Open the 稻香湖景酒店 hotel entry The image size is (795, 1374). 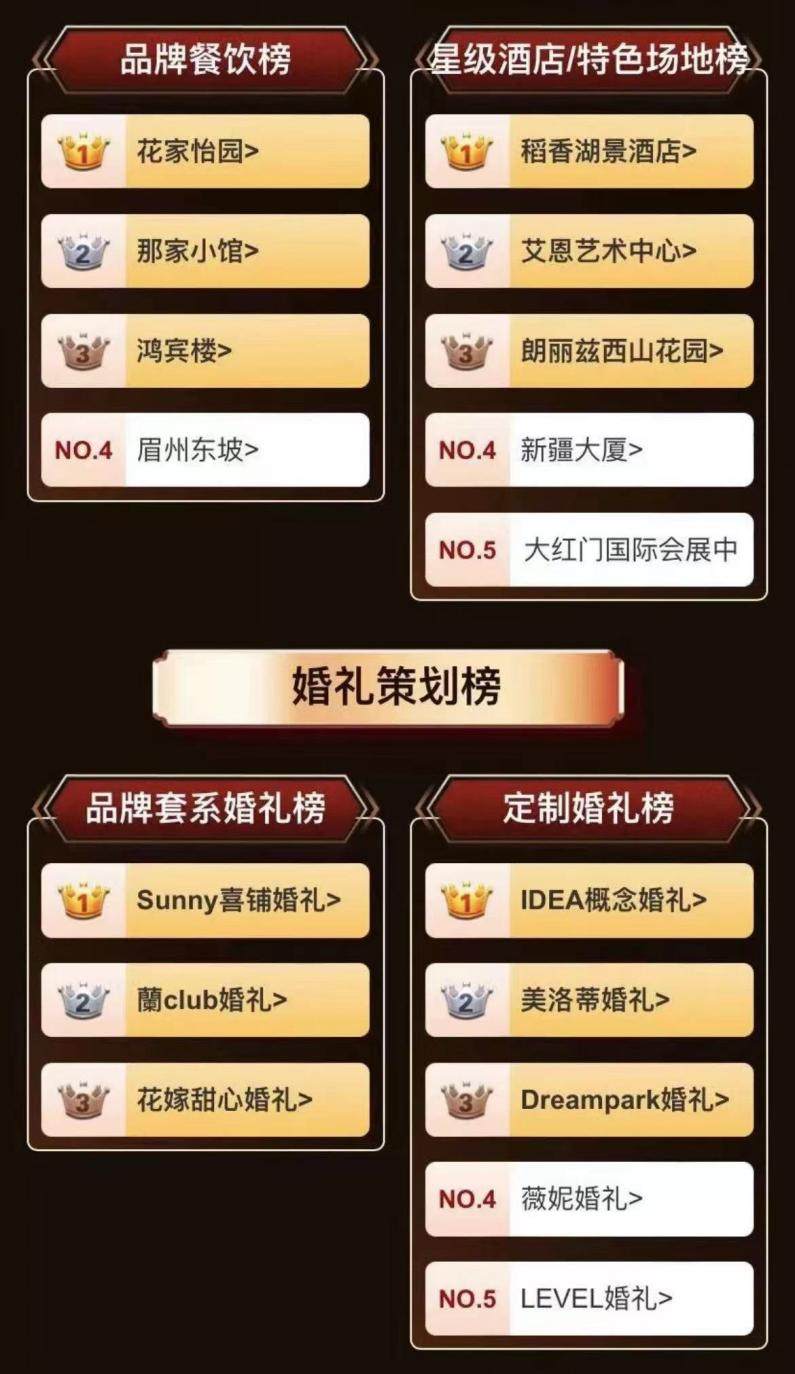pos(589,152)
